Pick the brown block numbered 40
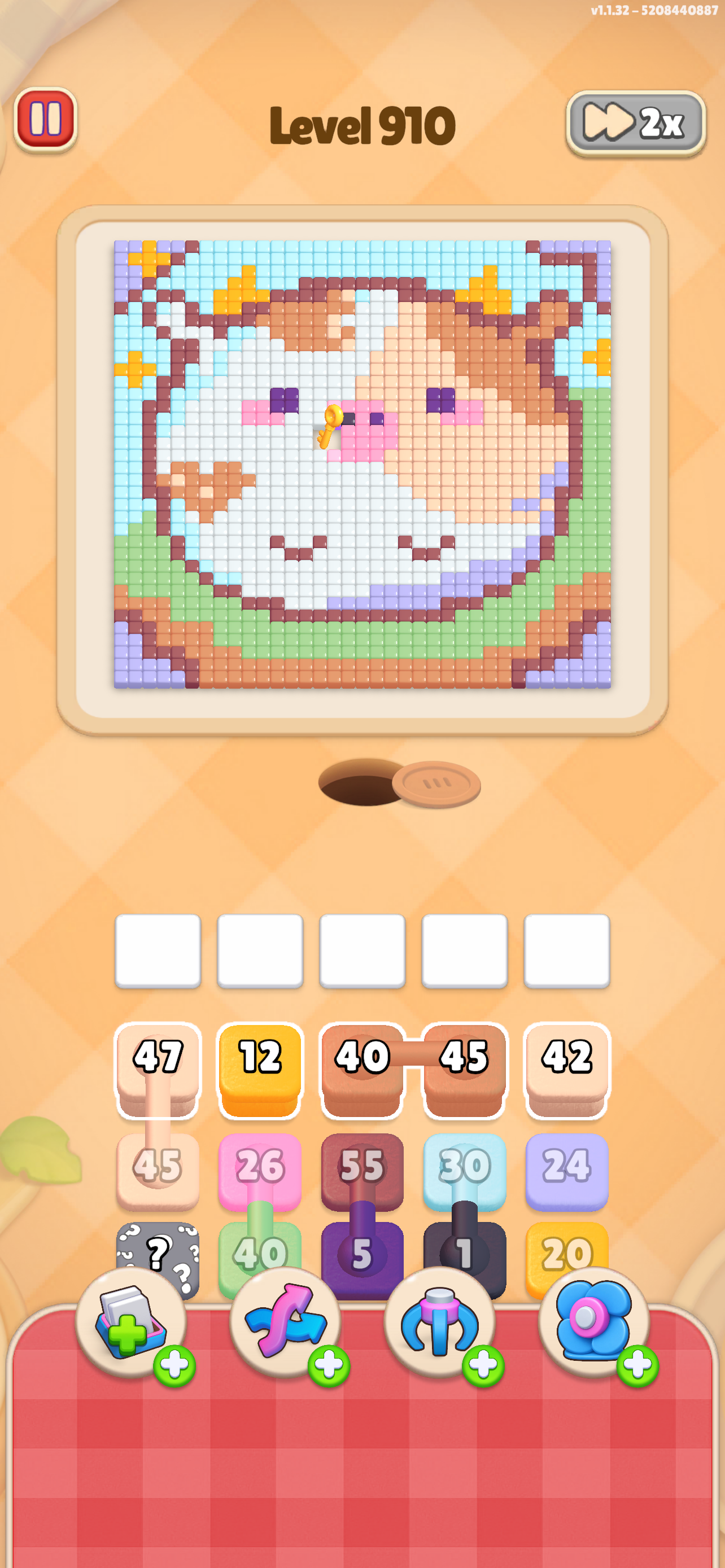 (362, 1070)
